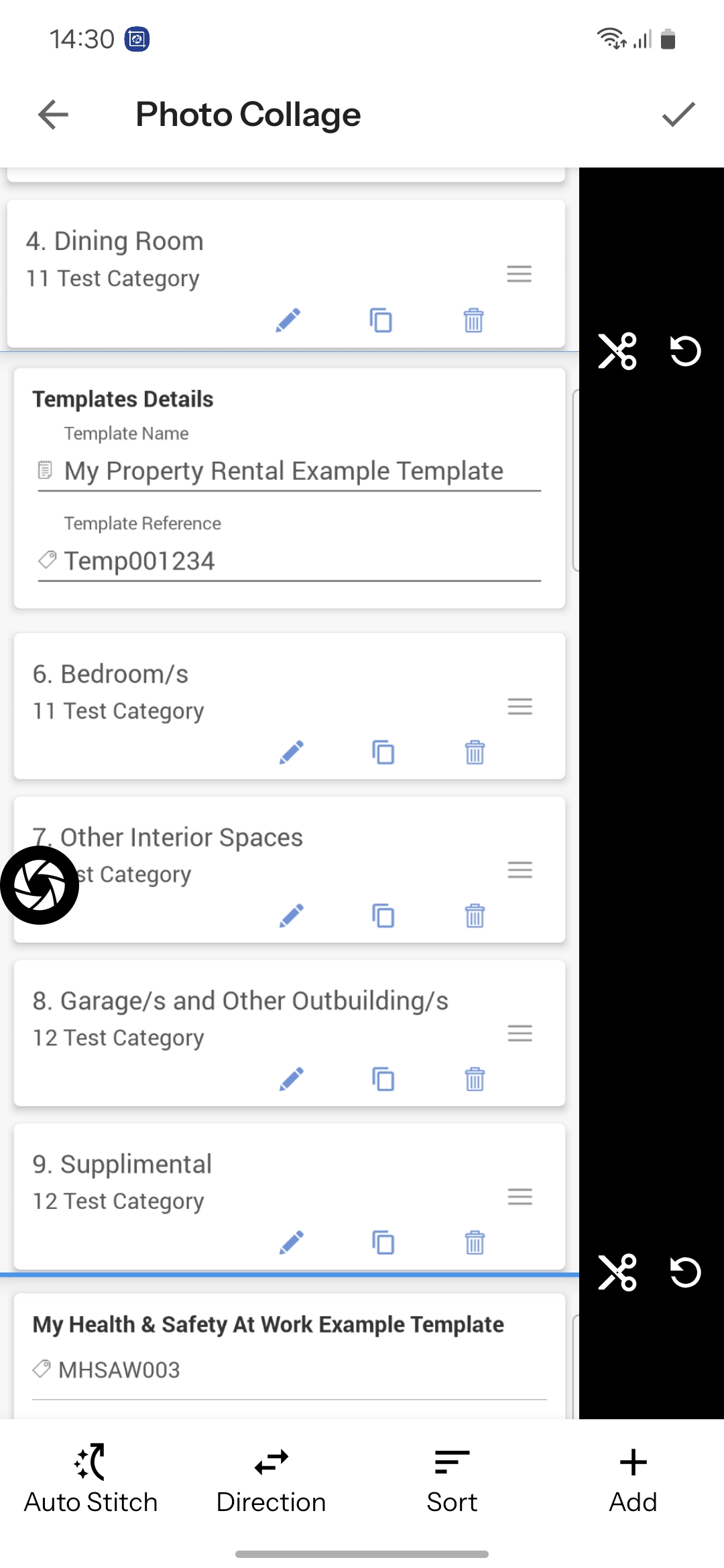The width and height of the screenshot is (724, 1568).
Task: Tap the floating camera shutter button
Action: coord(40,885)
